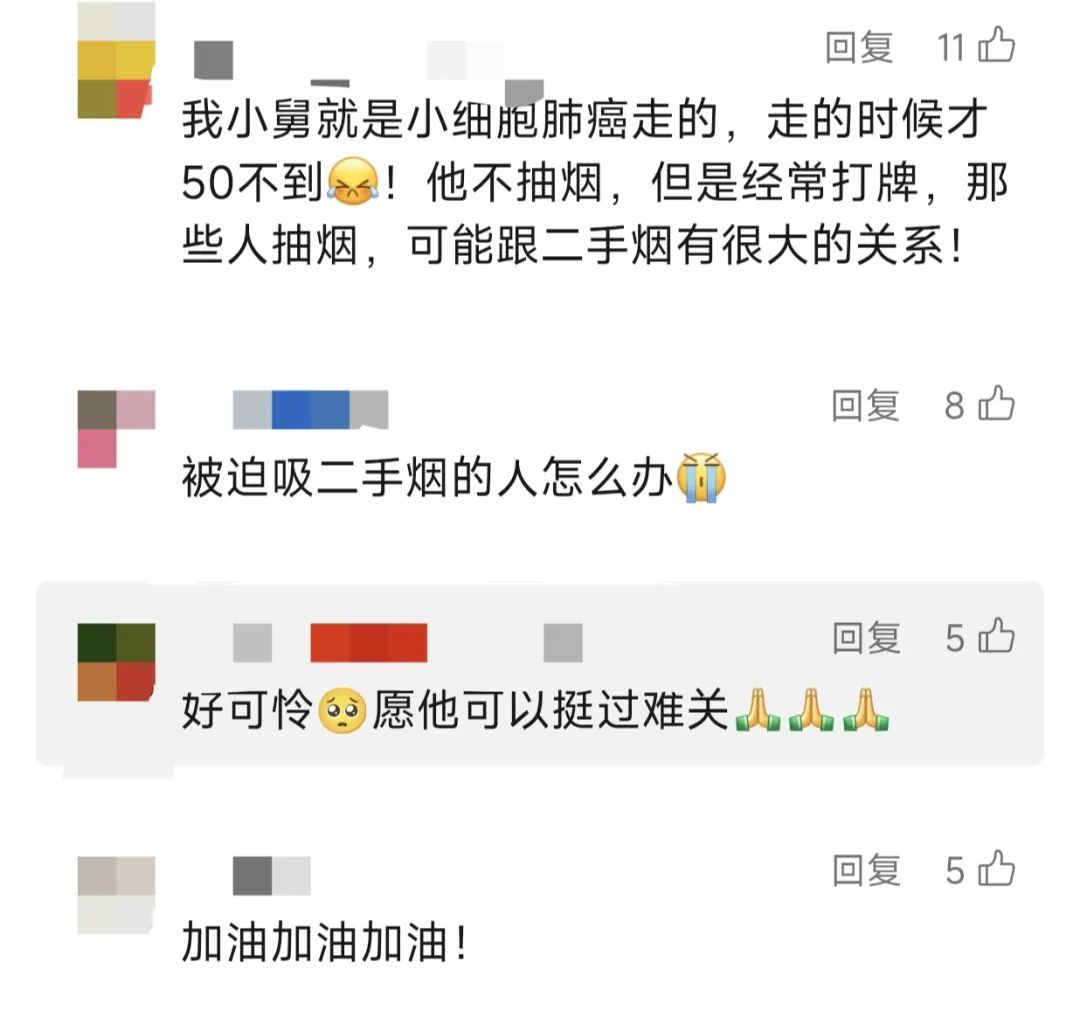Like the 被迫吸二手烟的人怎么办 comment
This screenshot has height=1017, width=1080.
coord(996,404)
